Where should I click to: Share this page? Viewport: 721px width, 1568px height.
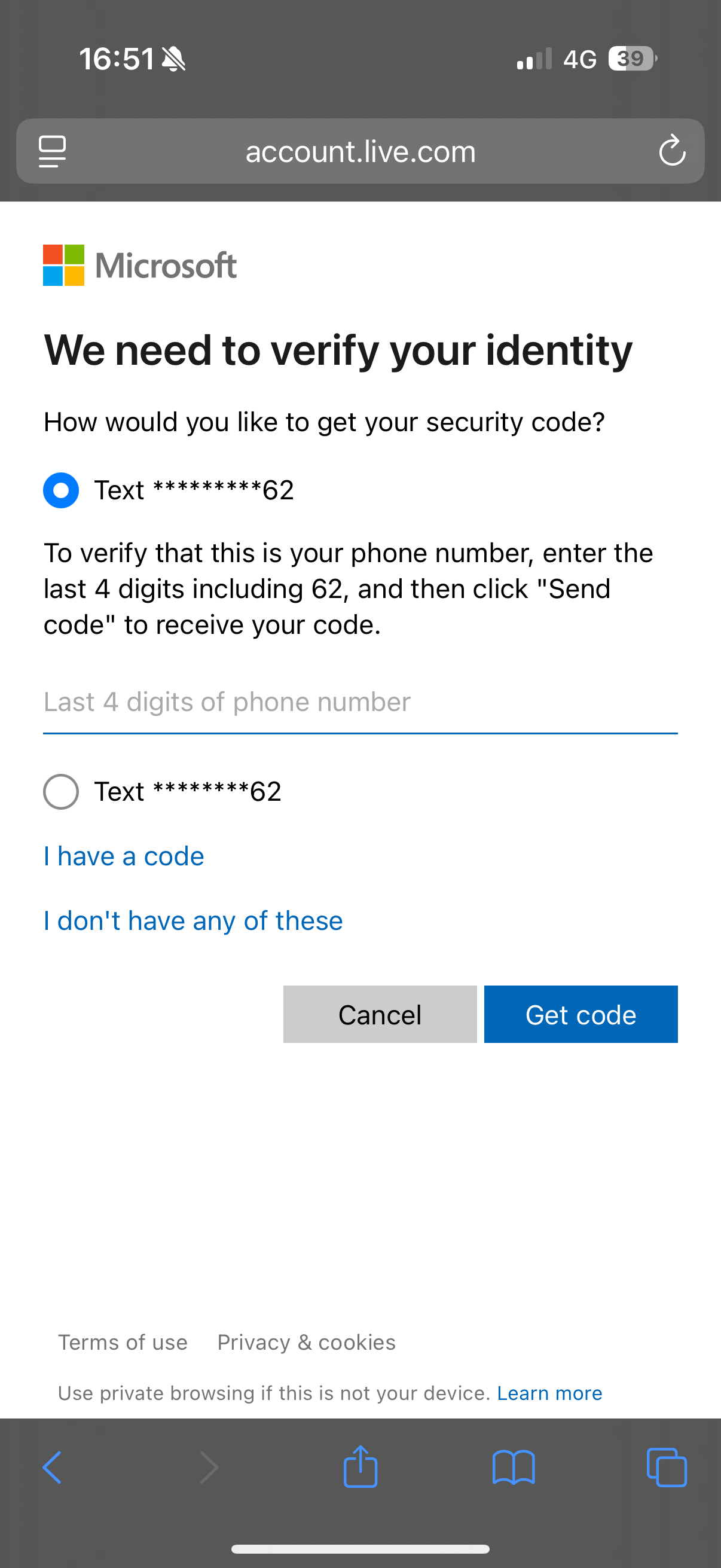(x=360, y=1467)
